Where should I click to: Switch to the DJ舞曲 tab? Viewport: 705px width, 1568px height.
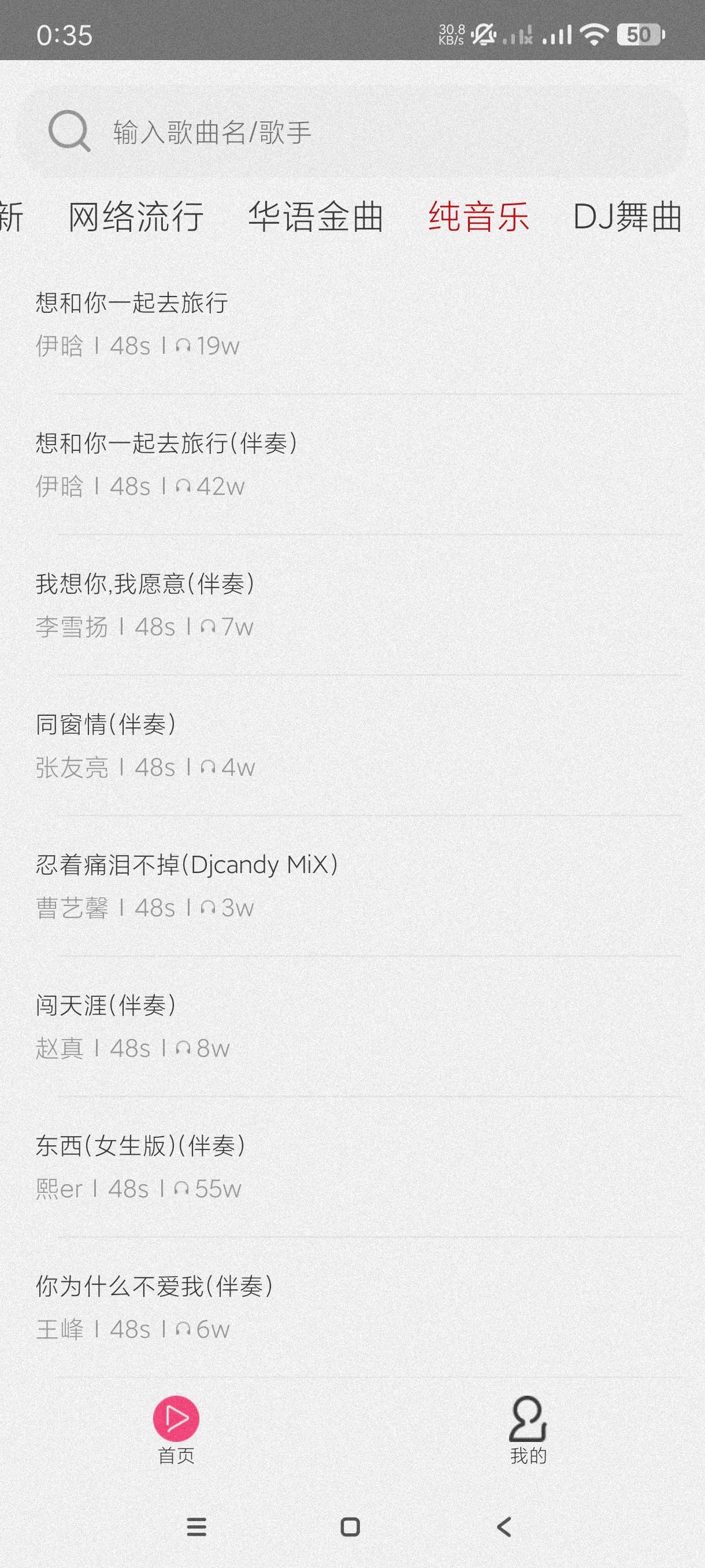click(x=627, y=217)
